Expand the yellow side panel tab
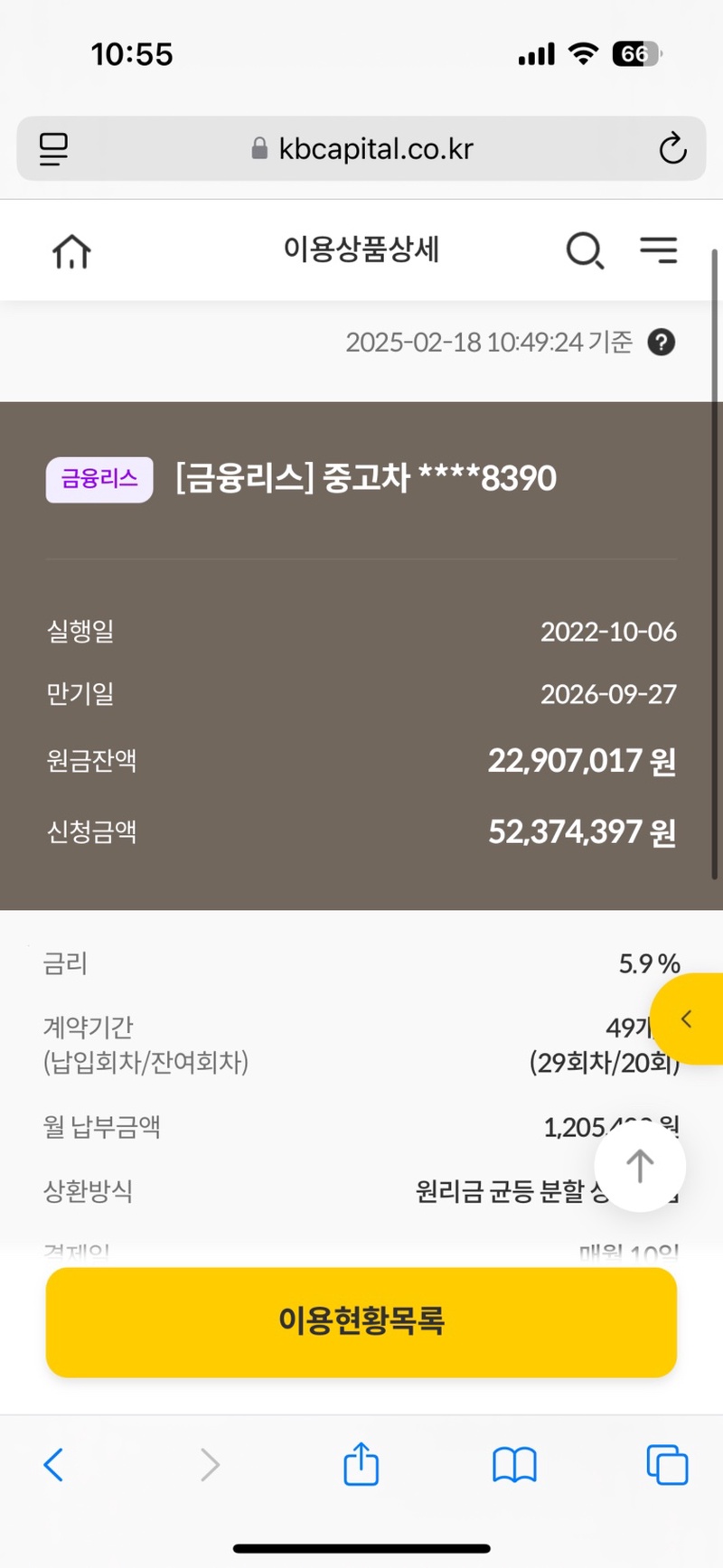The width and height of the screenshot is (723, 1568). click(x=689, y=1019)
